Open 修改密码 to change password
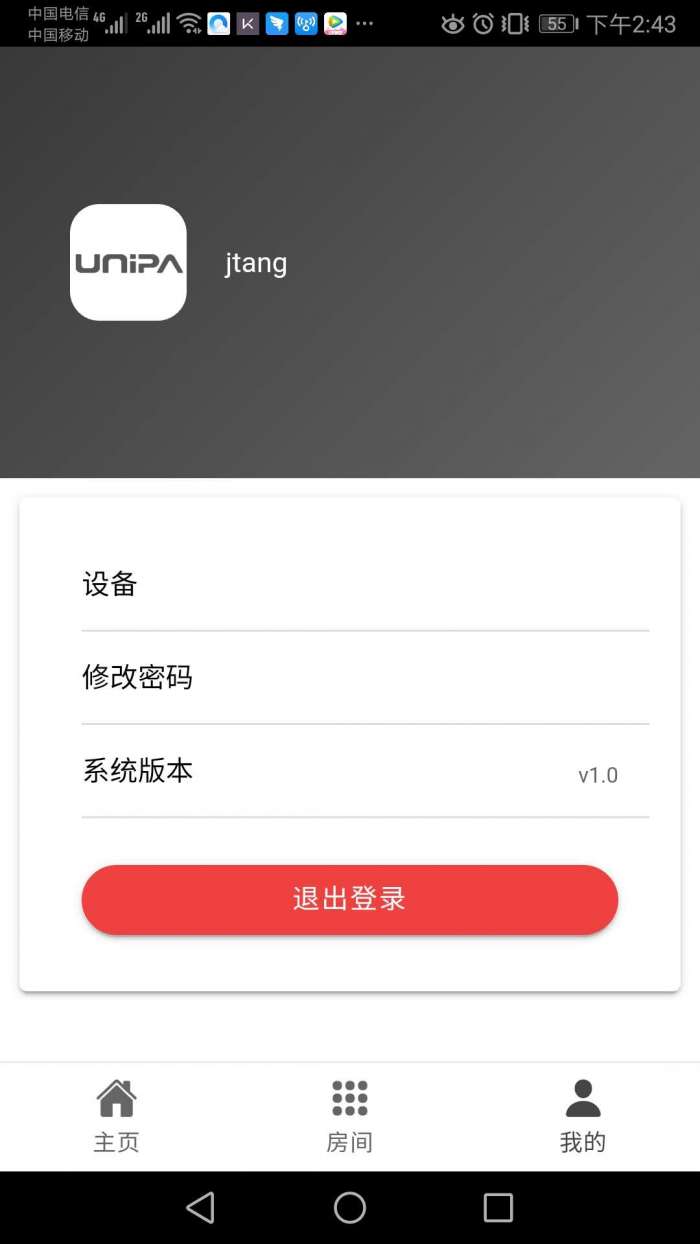The image size is (700, 1244). tap(365, 678)
